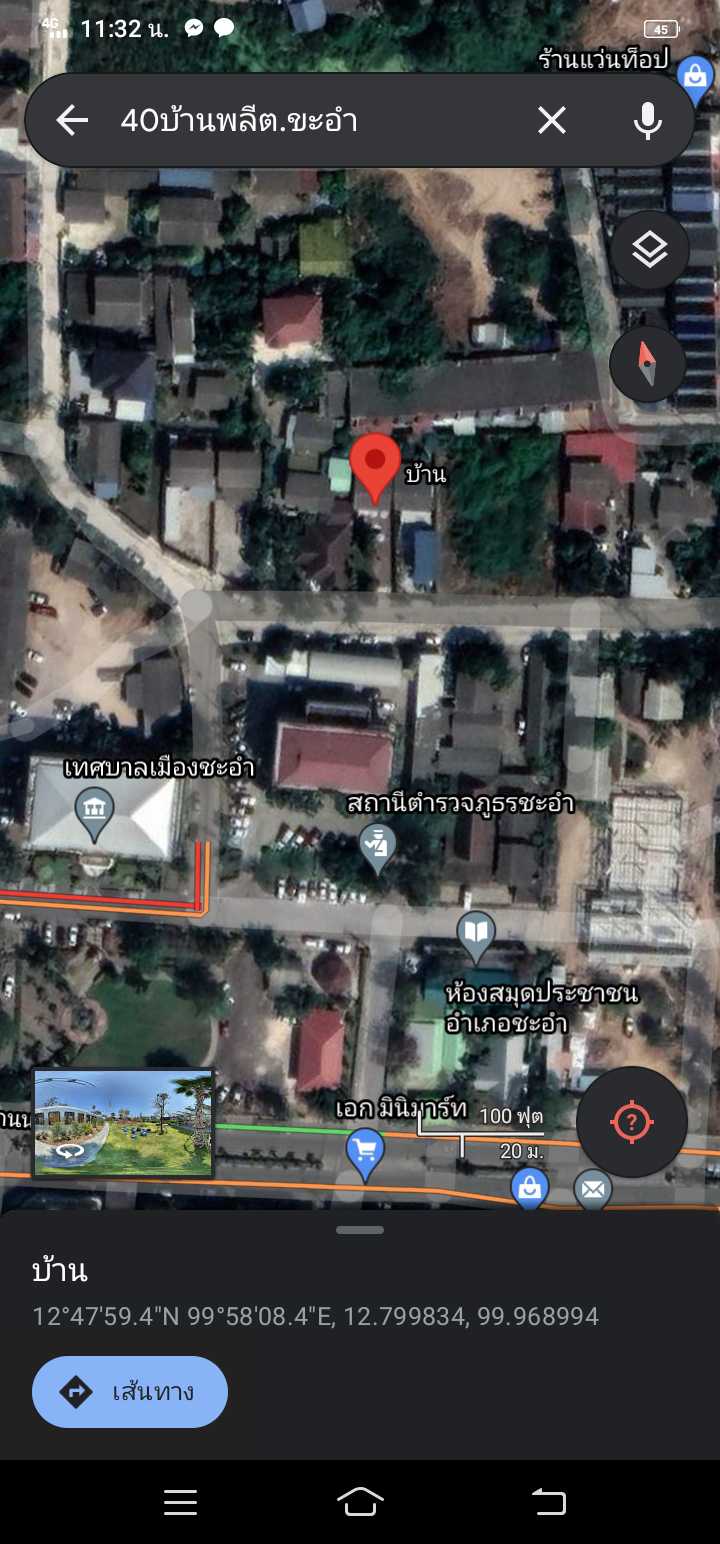
Task: Open the map layers selector
Action: coord(649,250)
